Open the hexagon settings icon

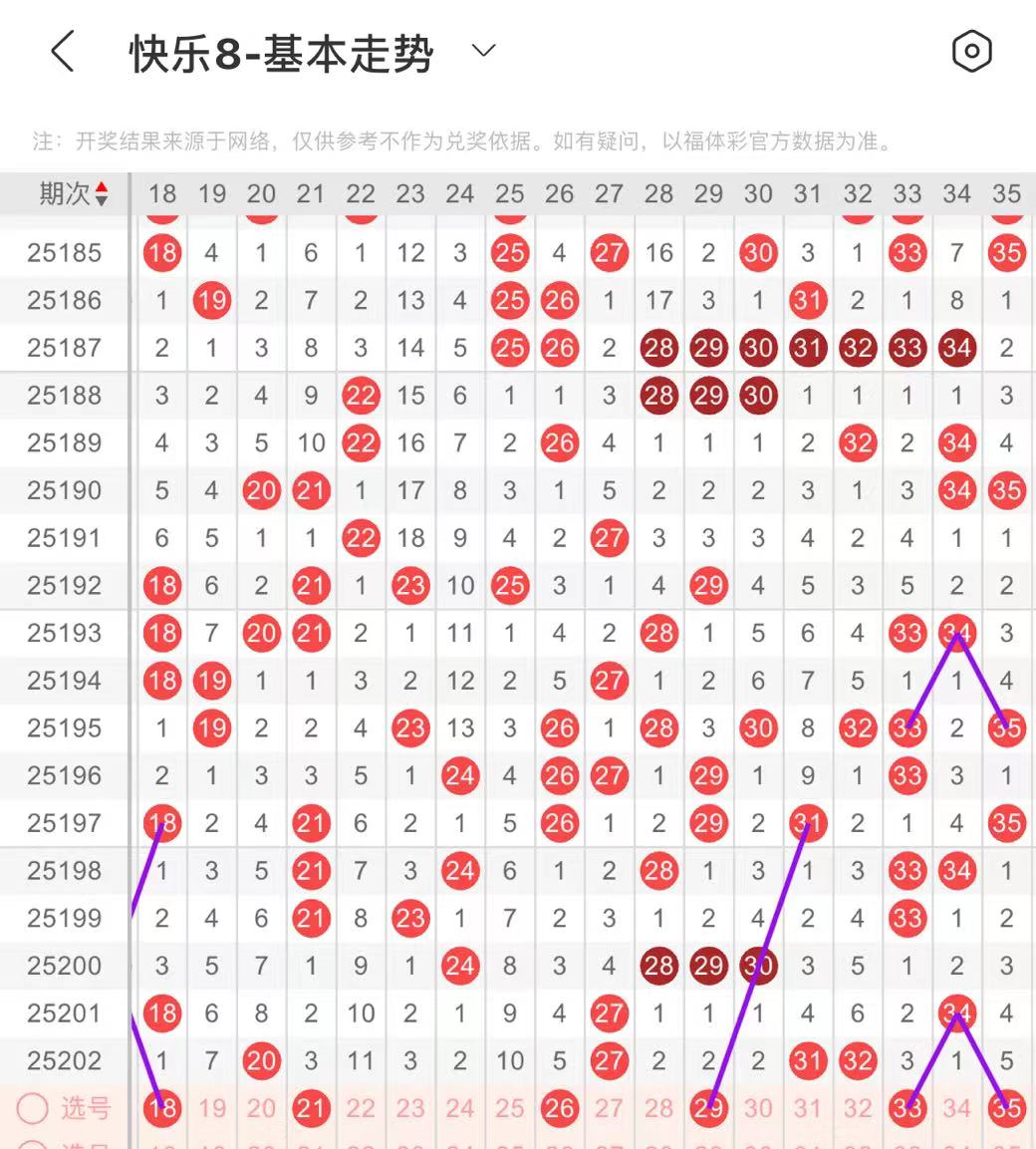click(x=971, y=52)
